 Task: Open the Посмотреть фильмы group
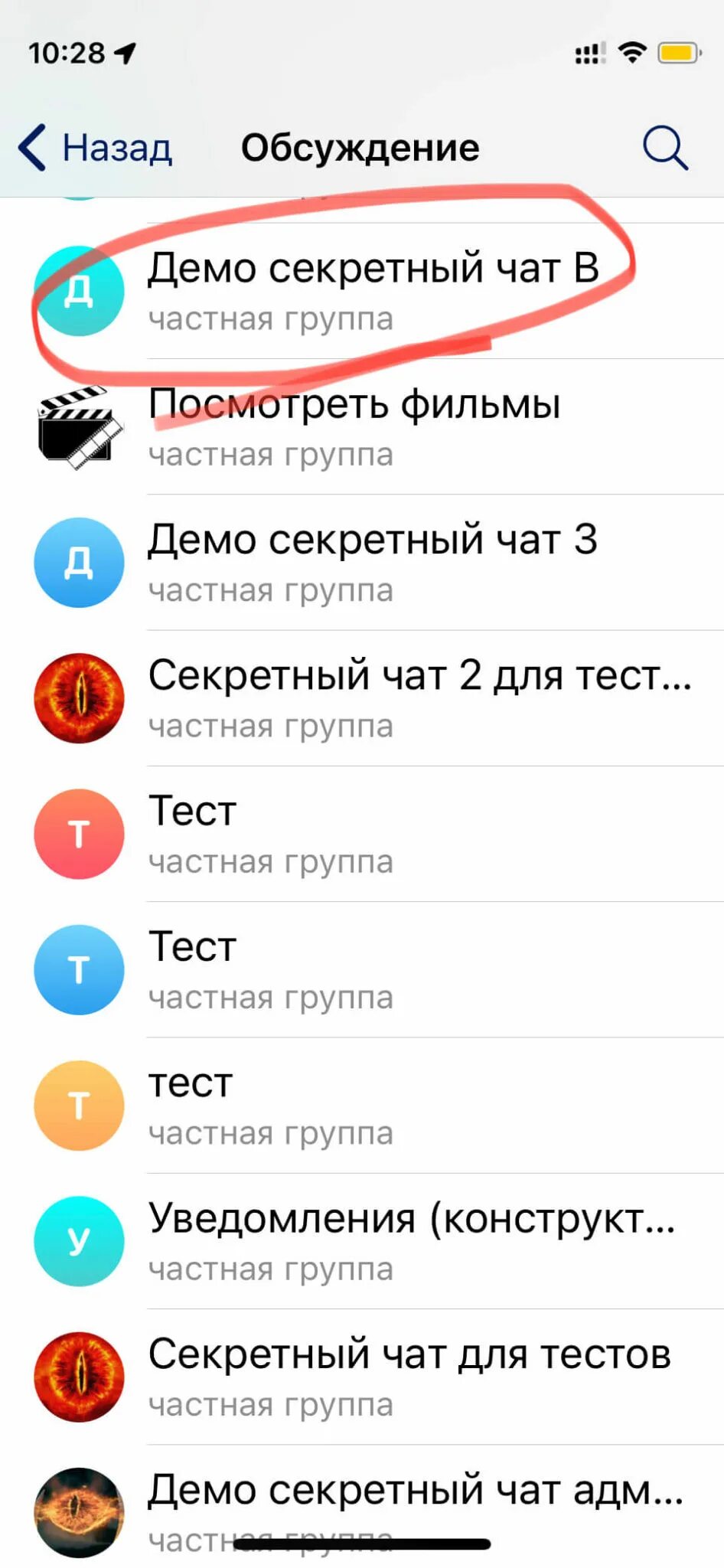(354, 426)
